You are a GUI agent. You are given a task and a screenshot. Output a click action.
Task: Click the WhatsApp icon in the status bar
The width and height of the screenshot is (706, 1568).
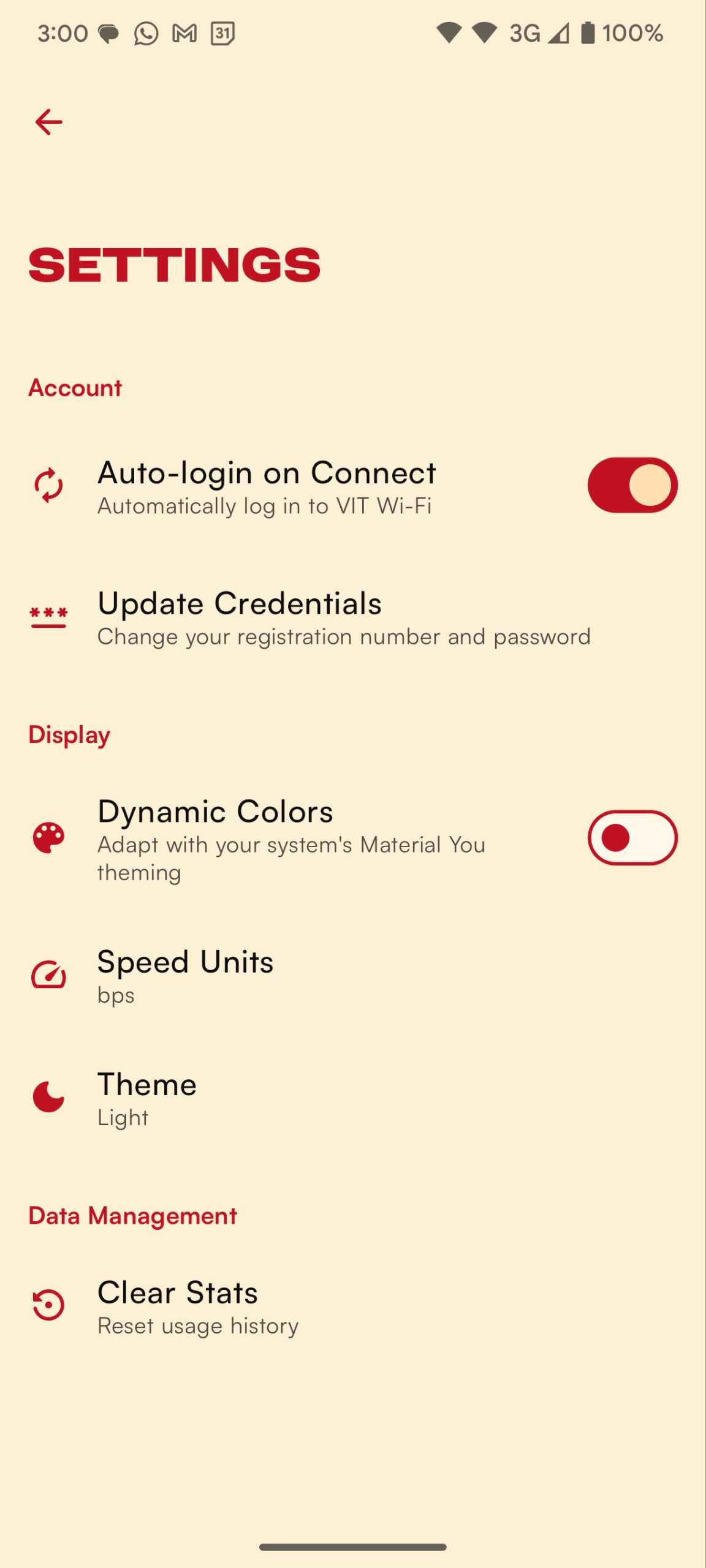pos(146,33)
